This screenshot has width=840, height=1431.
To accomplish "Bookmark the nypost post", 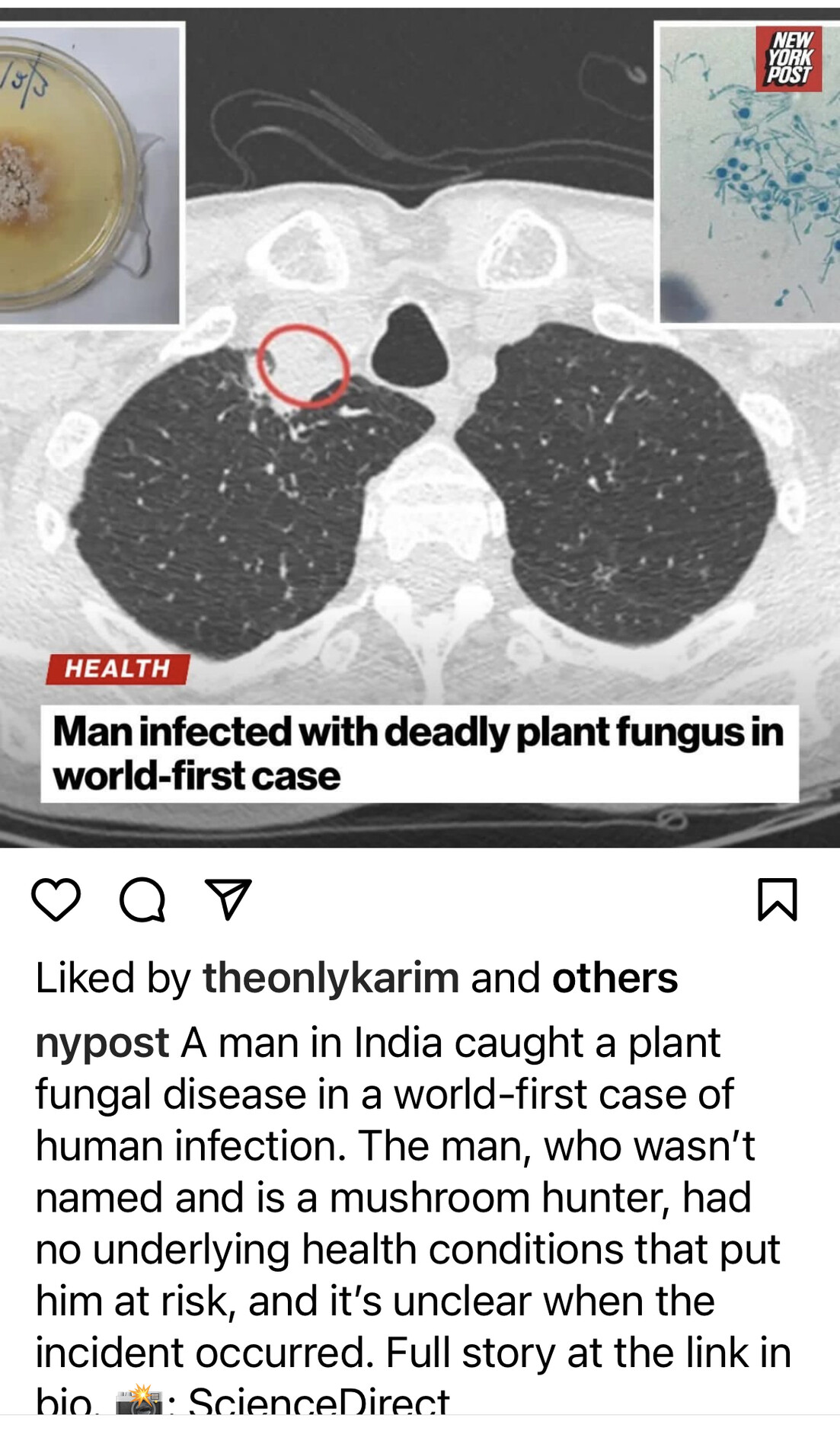I will point(777,899).
